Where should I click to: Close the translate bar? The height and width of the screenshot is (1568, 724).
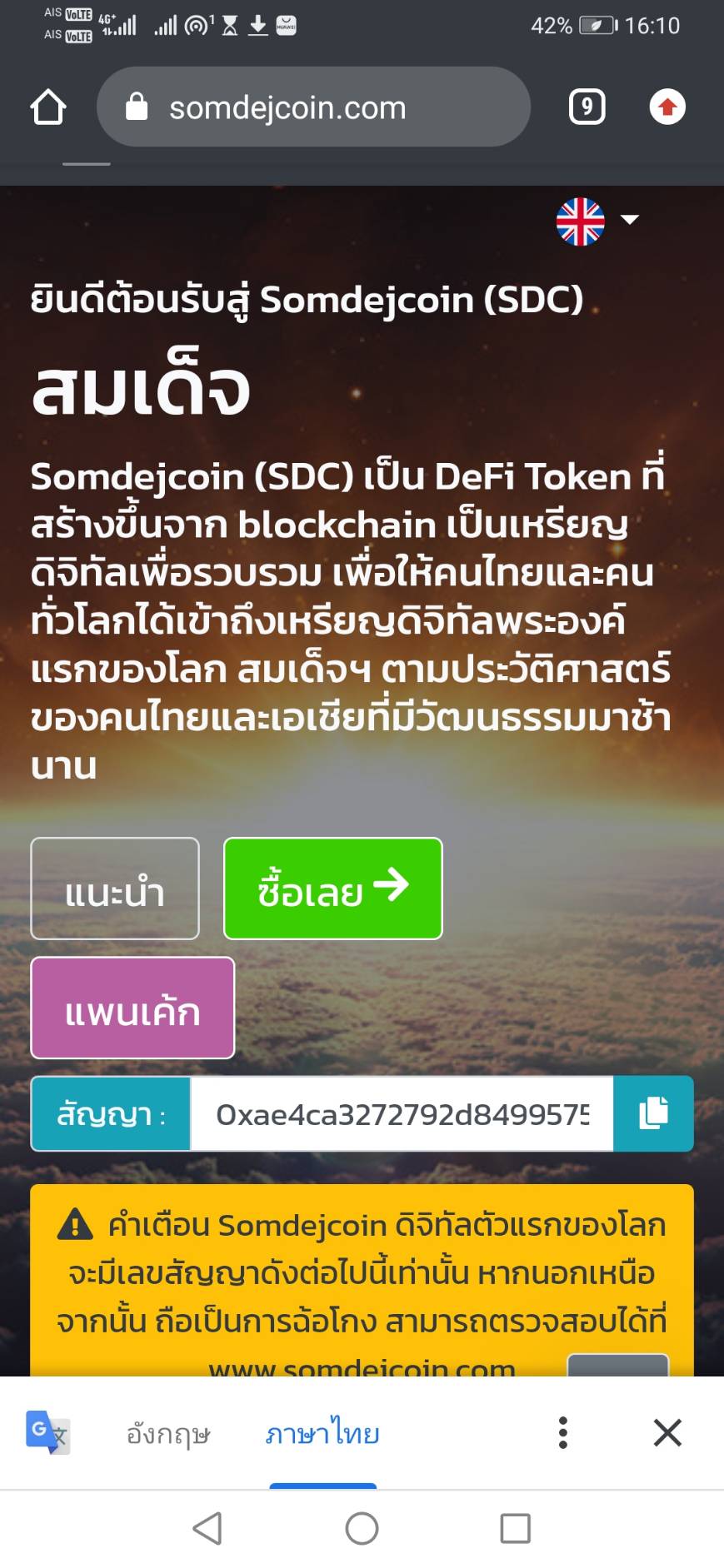tap(667, 1433)
